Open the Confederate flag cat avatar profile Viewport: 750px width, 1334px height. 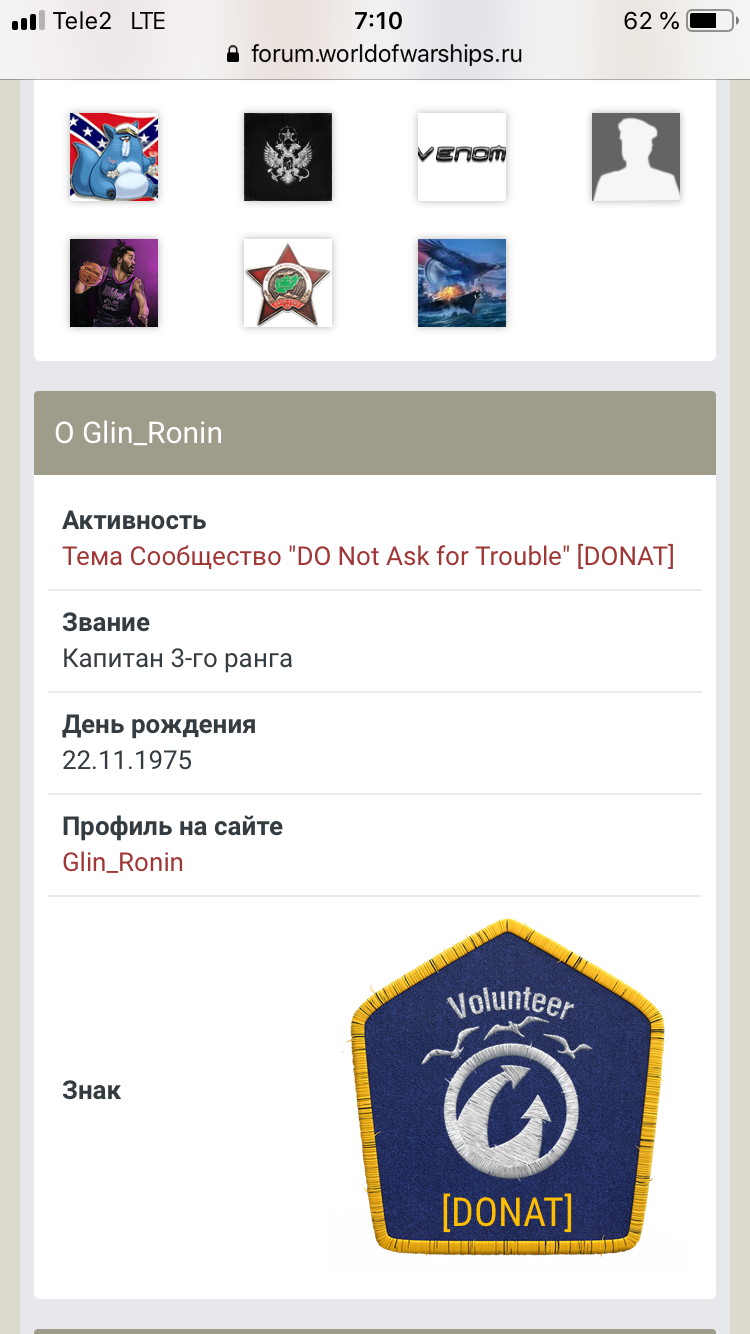tap(114, 157)
